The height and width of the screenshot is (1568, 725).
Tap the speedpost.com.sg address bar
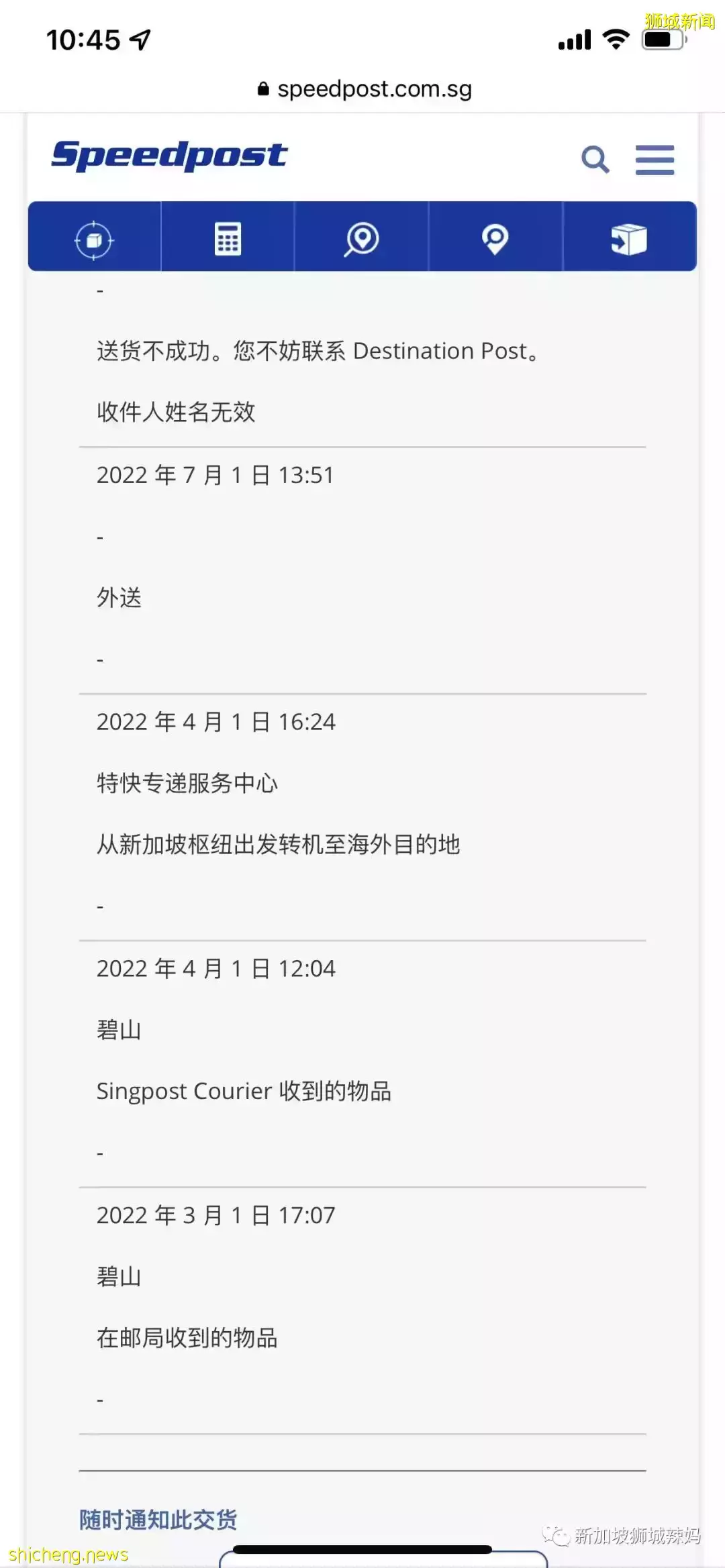click(x=373, y=89)
